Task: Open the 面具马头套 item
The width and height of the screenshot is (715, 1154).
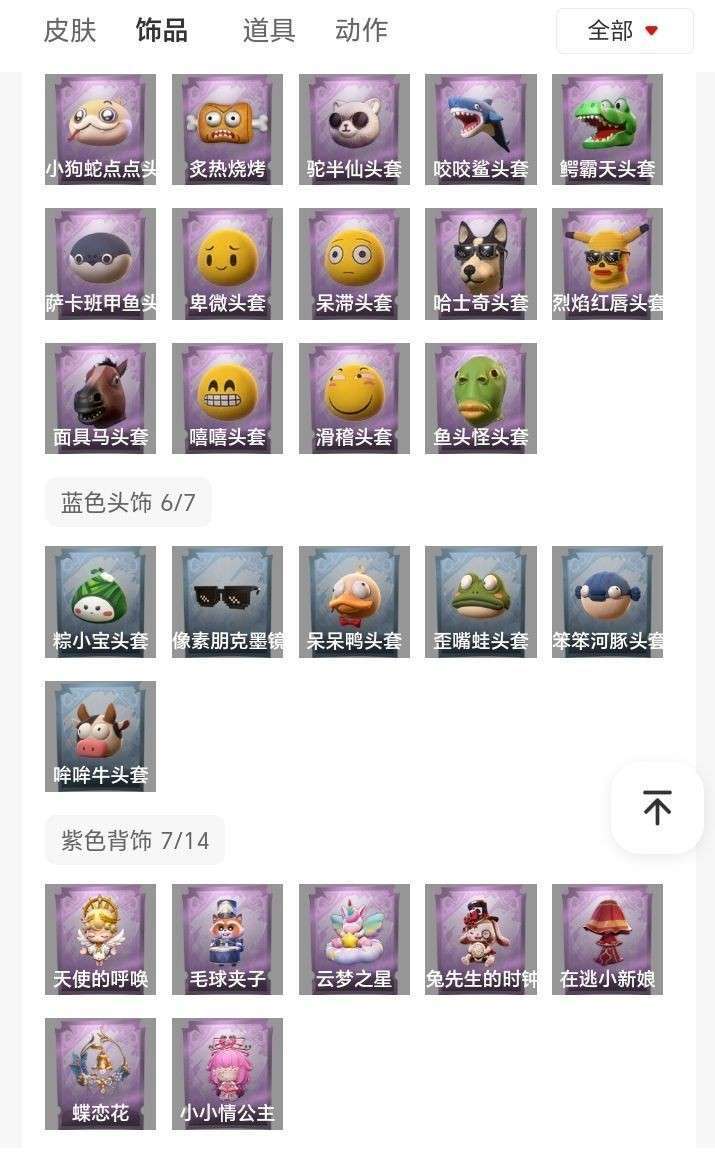Action: 100,399
